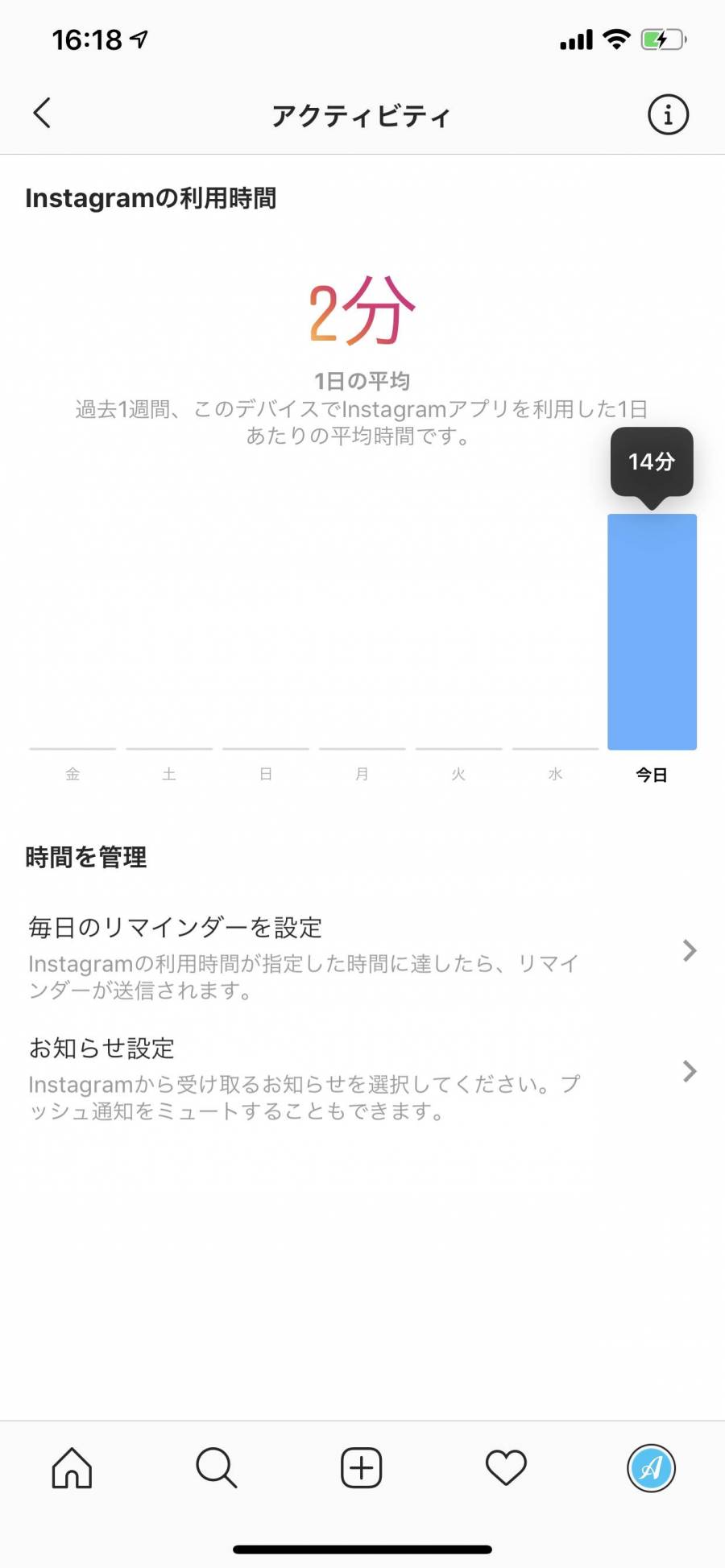Open the info icon in the header
725x1568 pixels.
668,114
